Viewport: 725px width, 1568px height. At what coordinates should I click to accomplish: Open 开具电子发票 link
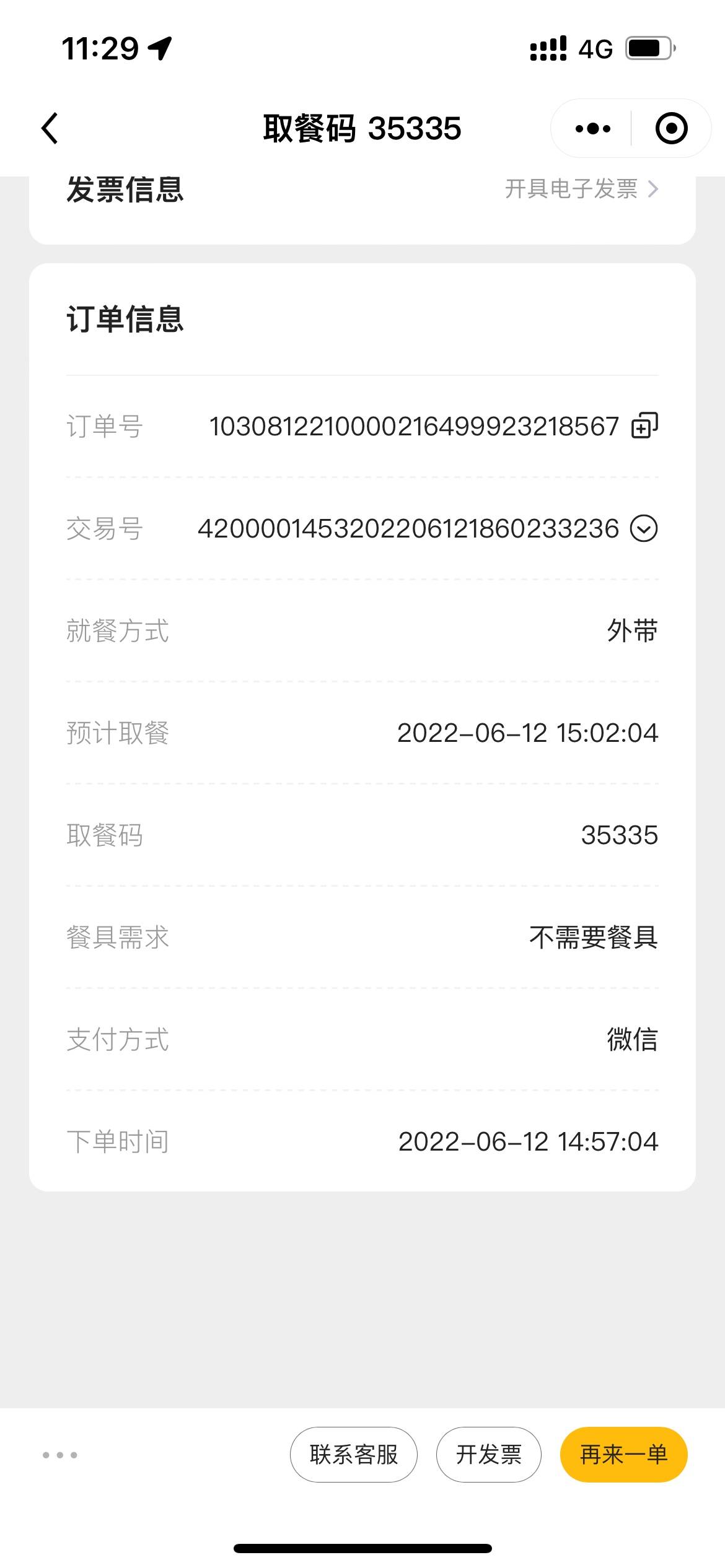pyautogui.click(x=581, y=189)
